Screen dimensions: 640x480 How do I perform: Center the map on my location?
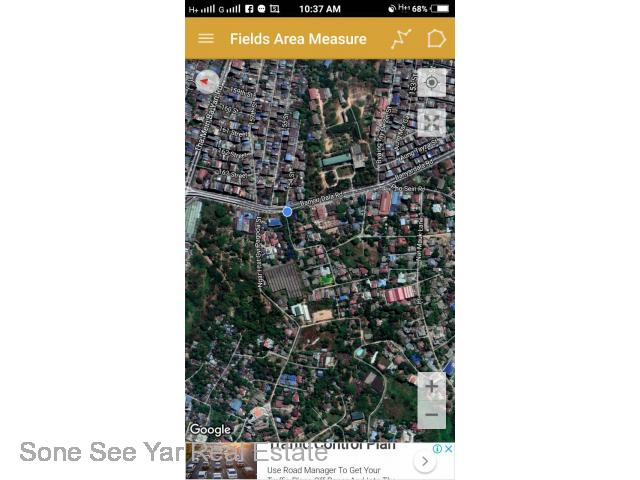point(431,82)
